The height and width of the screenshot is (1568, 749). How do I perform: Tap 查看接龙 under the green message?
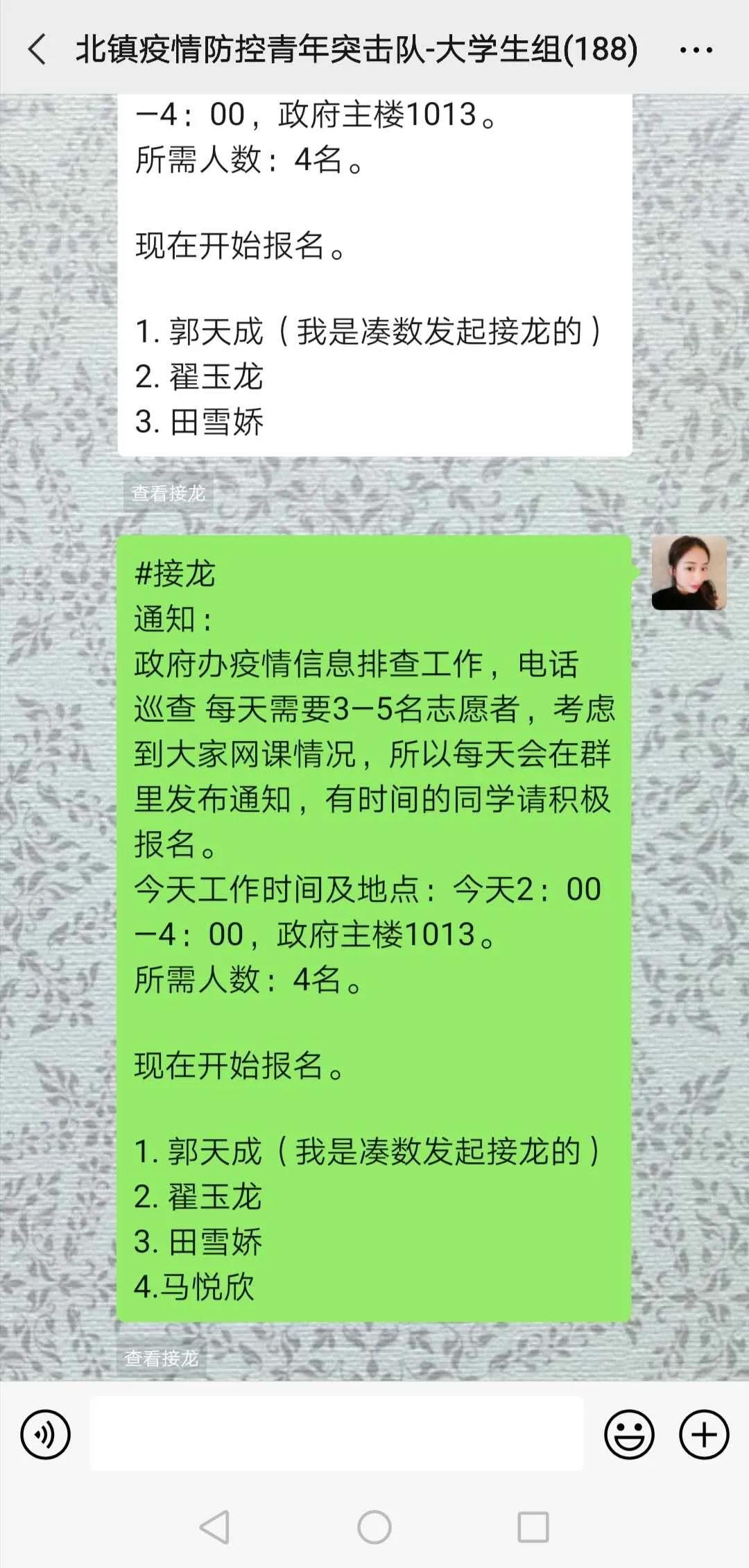pos(162,1358)
